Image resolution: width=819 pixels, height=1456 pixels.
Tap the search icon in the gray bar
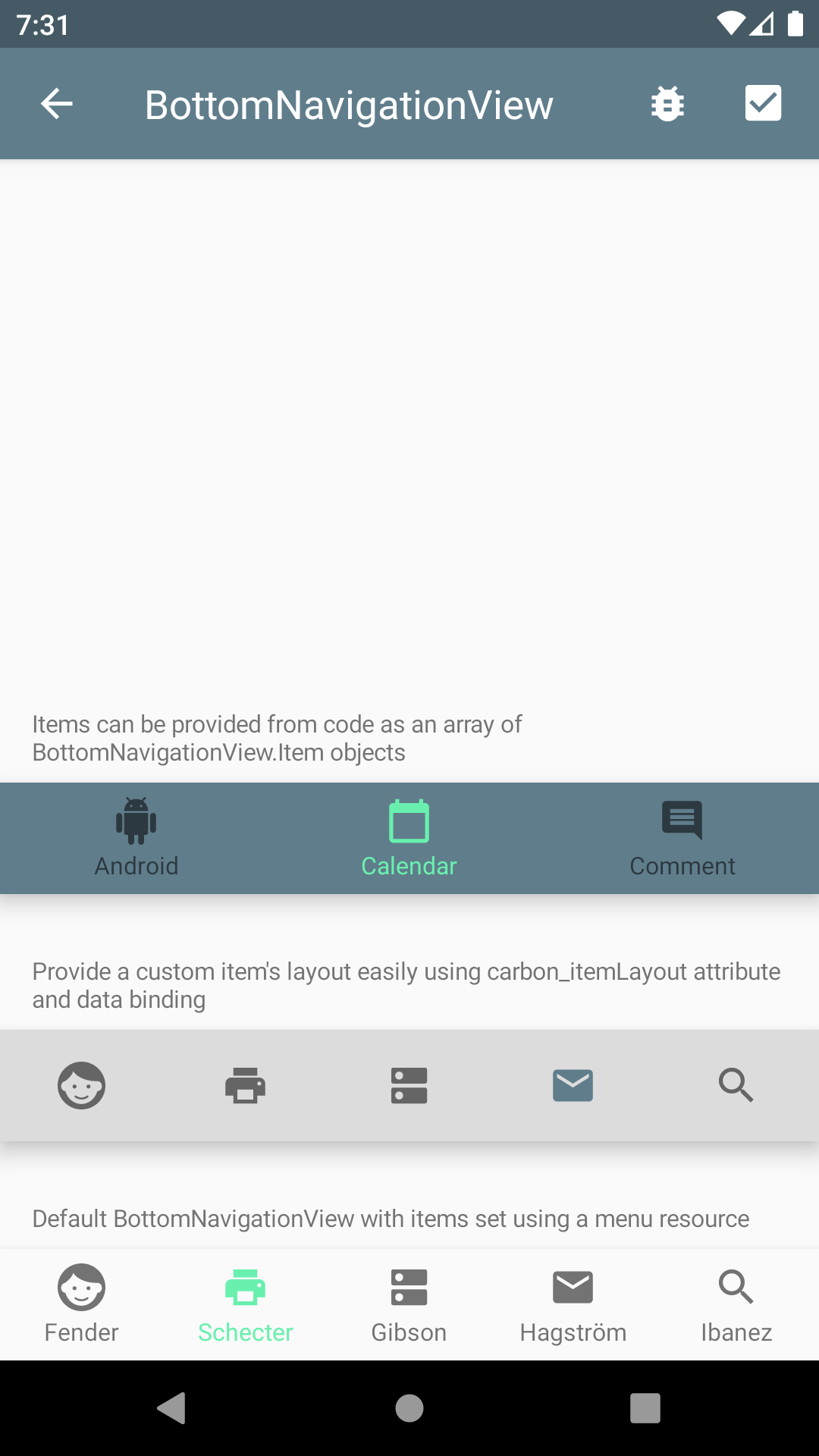click(x=736, y=1085)
